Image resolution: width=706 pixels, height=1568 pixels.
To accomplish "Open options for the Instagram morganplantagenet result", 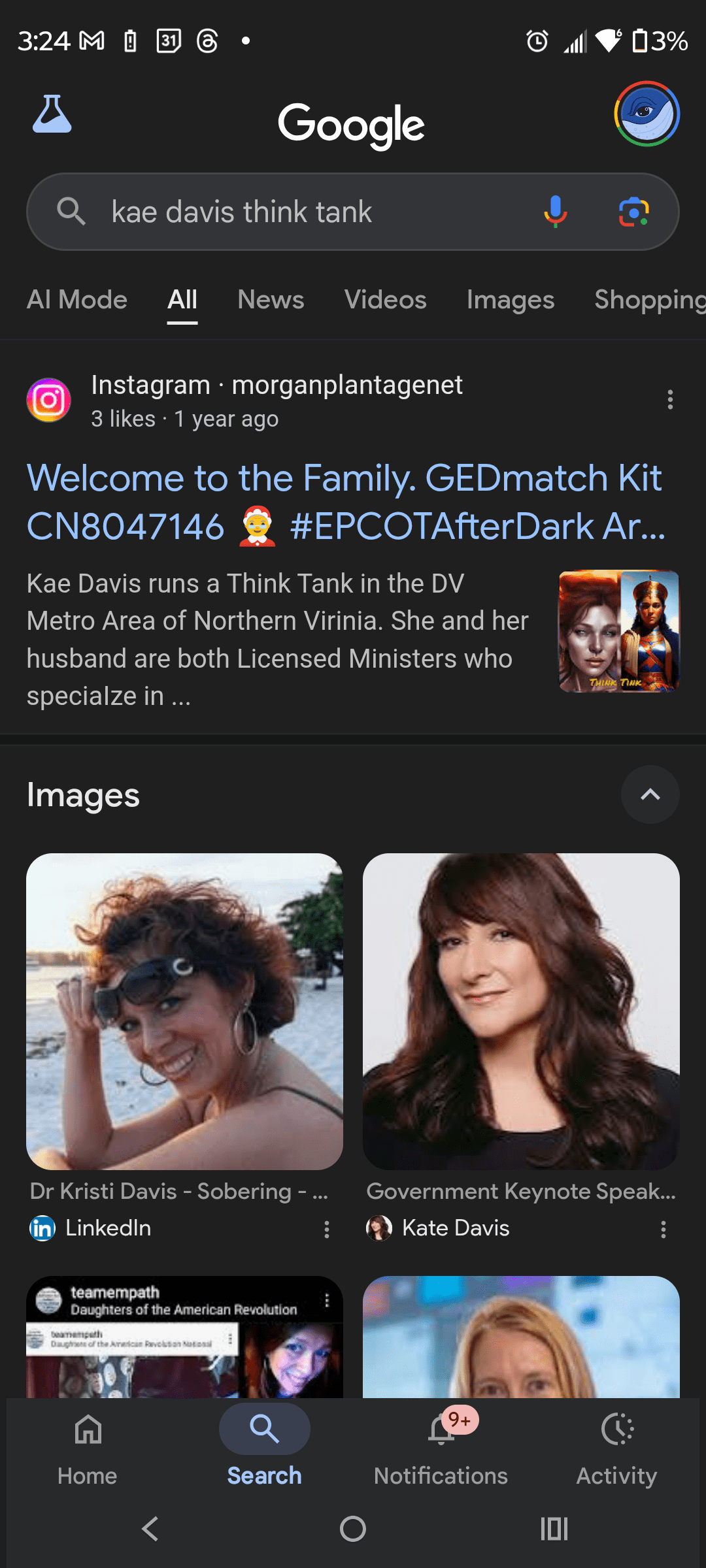I will (x=670, y=399).
